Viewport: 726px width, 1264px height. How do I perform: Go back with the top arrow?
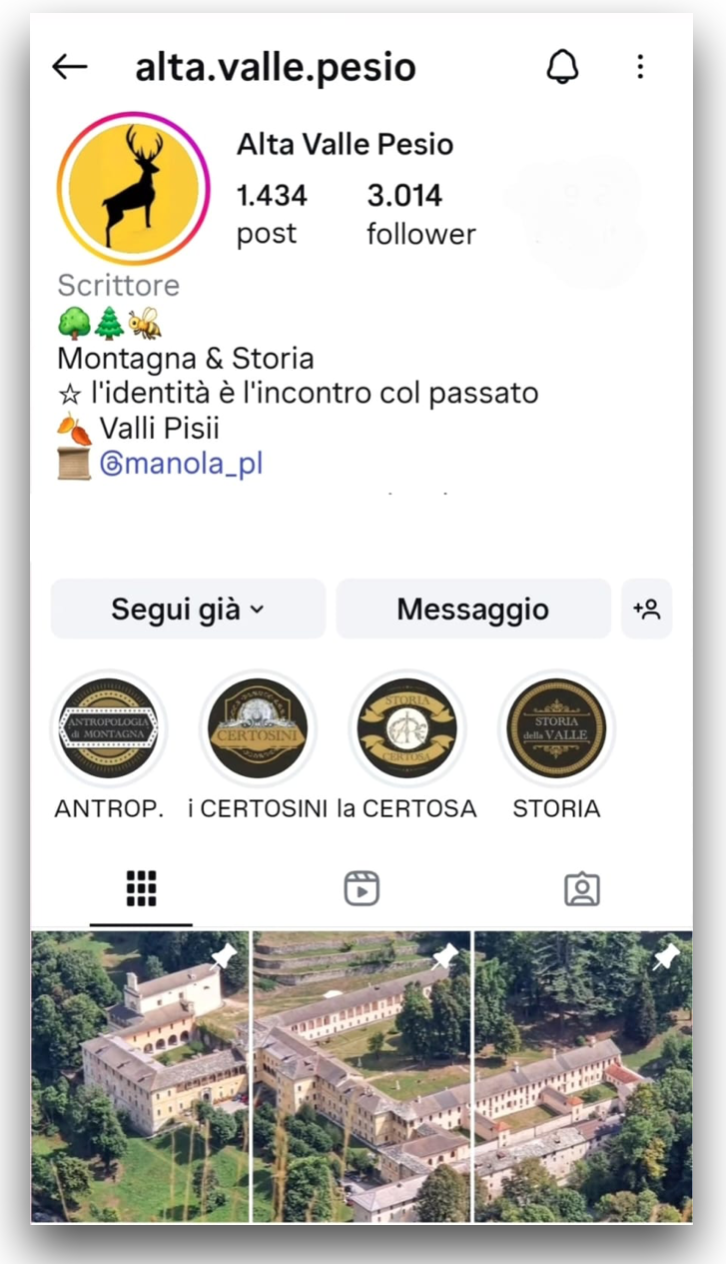70,67
